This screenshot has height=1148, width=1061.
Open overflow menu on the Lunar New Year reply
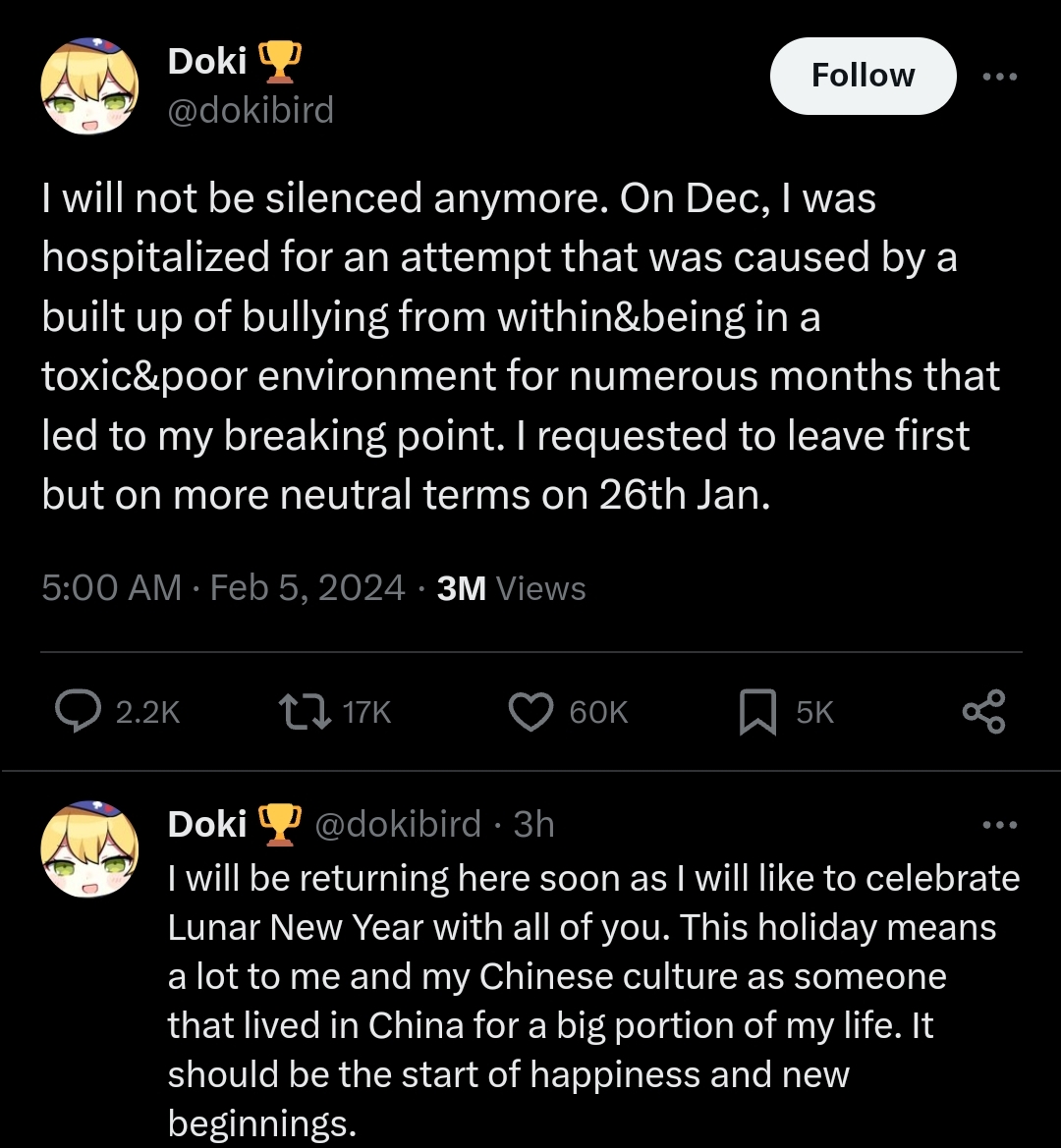point(1000,825)
